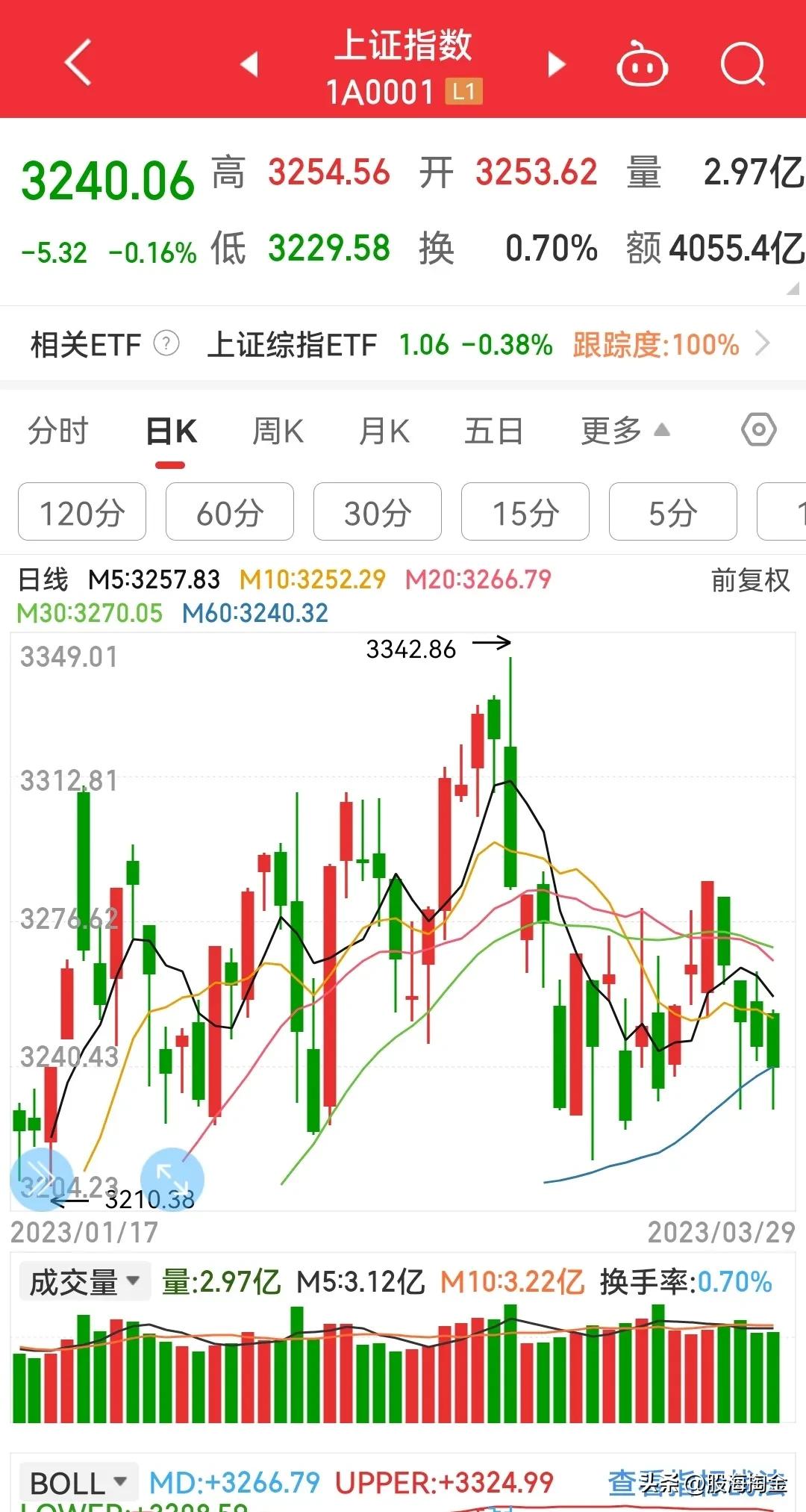Go back using the header arrow
This screenshot has width=806, height=1512.
pos(78,62)
